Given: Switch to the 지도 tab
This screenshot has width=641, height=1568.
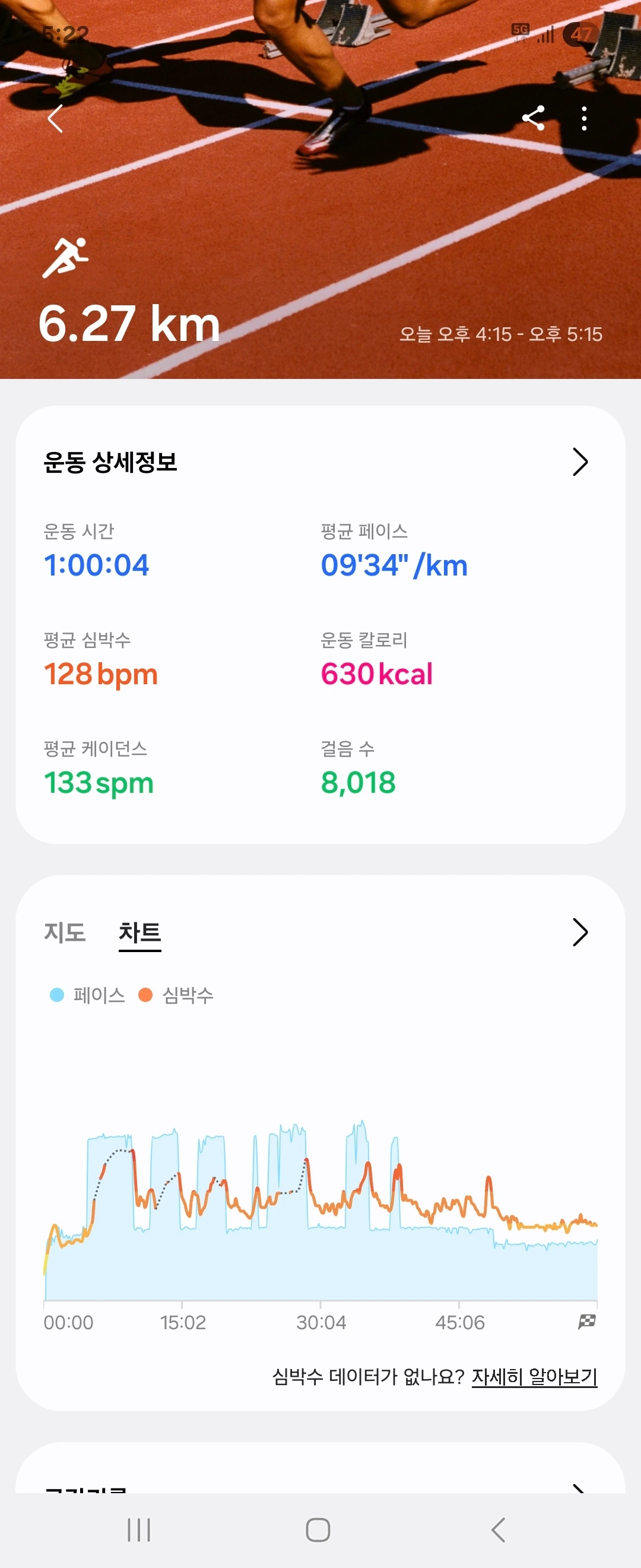Looking at the screenshot, I should [65, 932].
